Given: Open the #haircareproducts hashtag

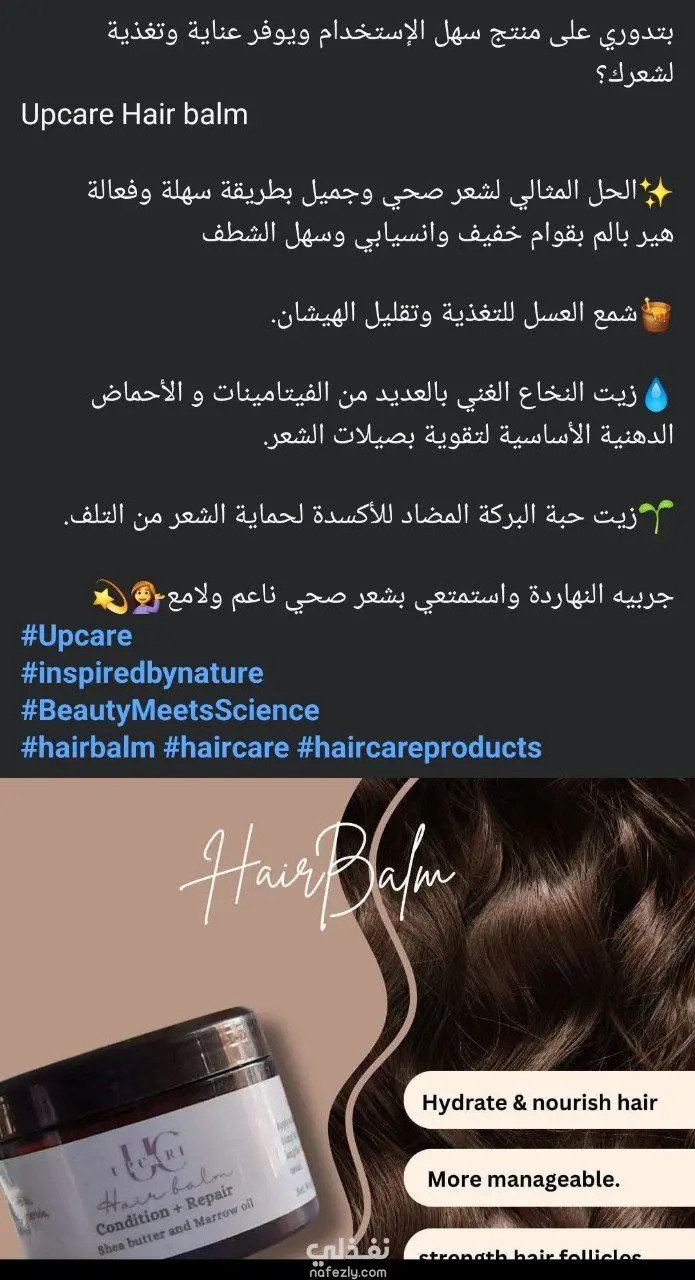Looking at the screenshot, I should click(x=420, y=747).
